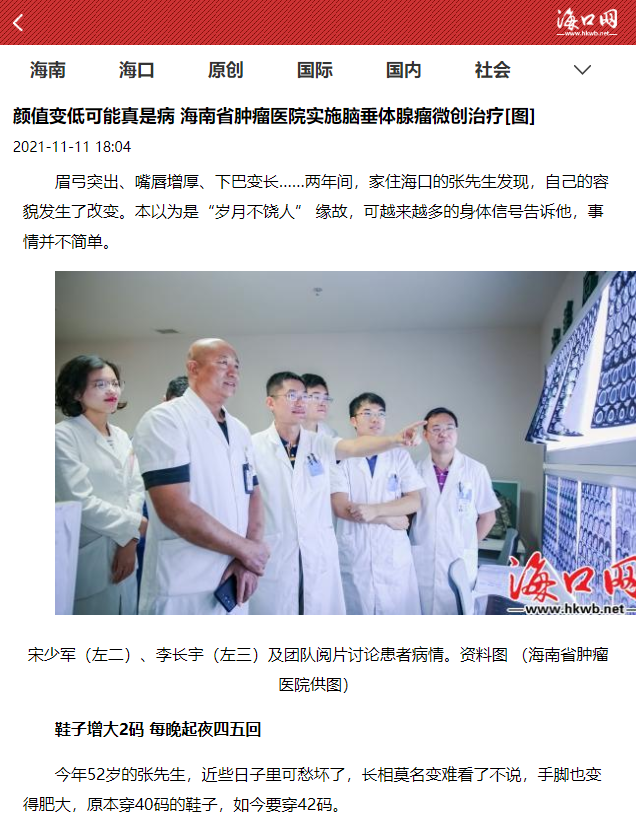Open the 社会 tab
Image resolution: width=636 pixels, height=835 pixels.
coord(493,70)
